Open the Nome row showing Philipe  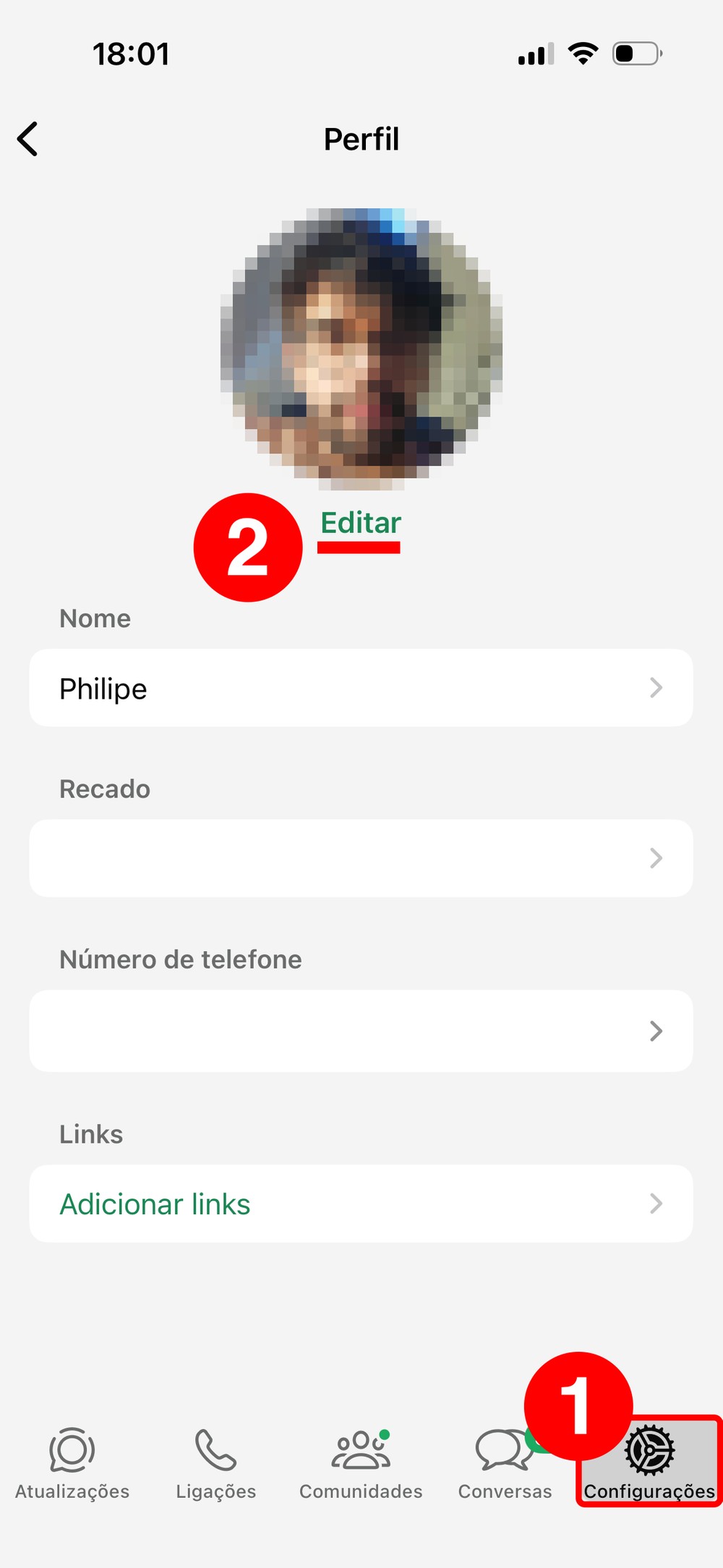coord(361,688)
